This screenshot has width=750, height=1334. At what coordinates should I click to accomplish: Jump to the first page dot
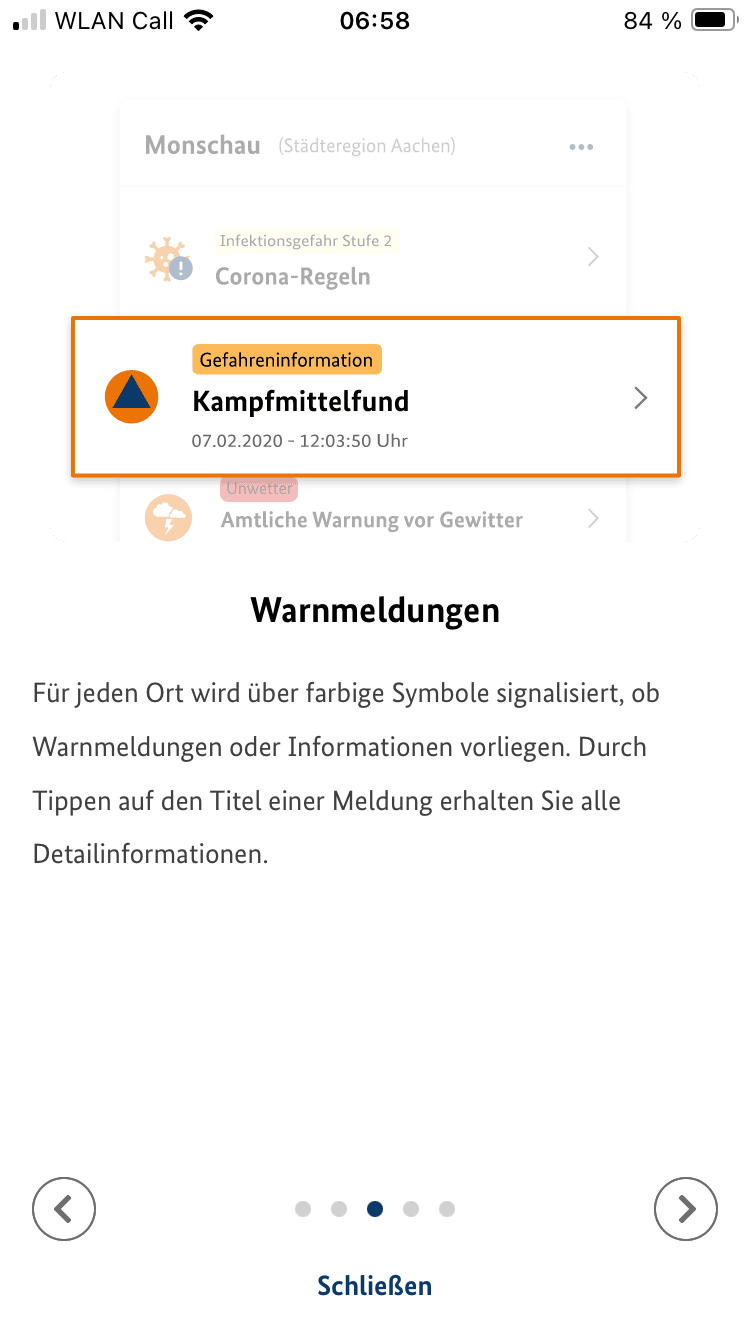click(303, 1209)
